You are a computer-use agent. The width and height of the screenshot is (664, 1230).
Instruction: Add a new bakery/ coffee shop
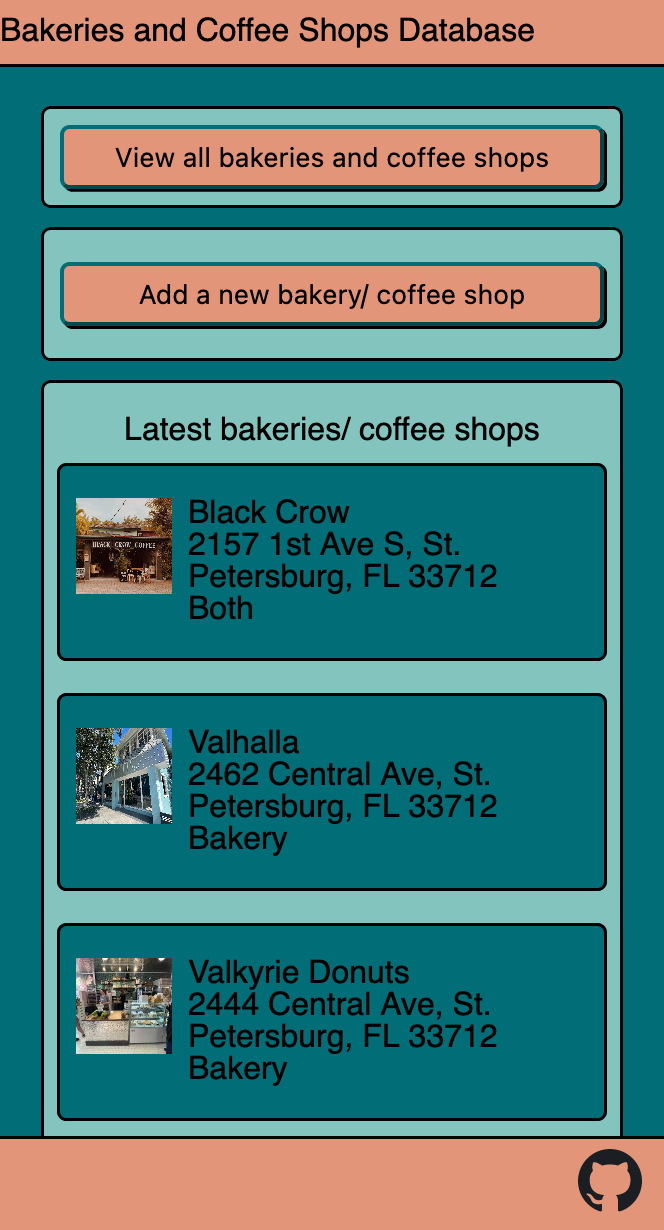click(332, 295)
